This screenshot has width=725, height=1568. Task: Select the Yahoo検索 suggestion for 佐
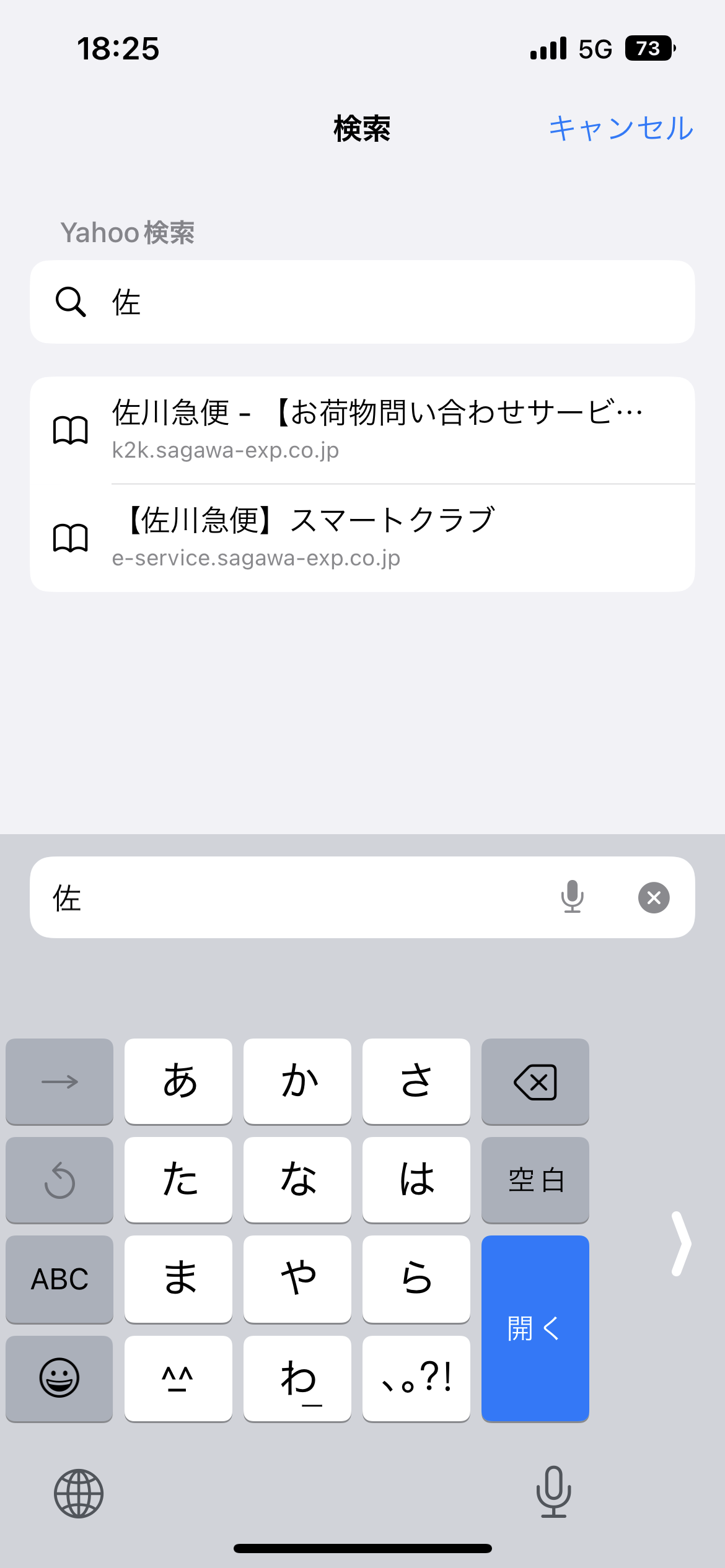click(362, 302)
